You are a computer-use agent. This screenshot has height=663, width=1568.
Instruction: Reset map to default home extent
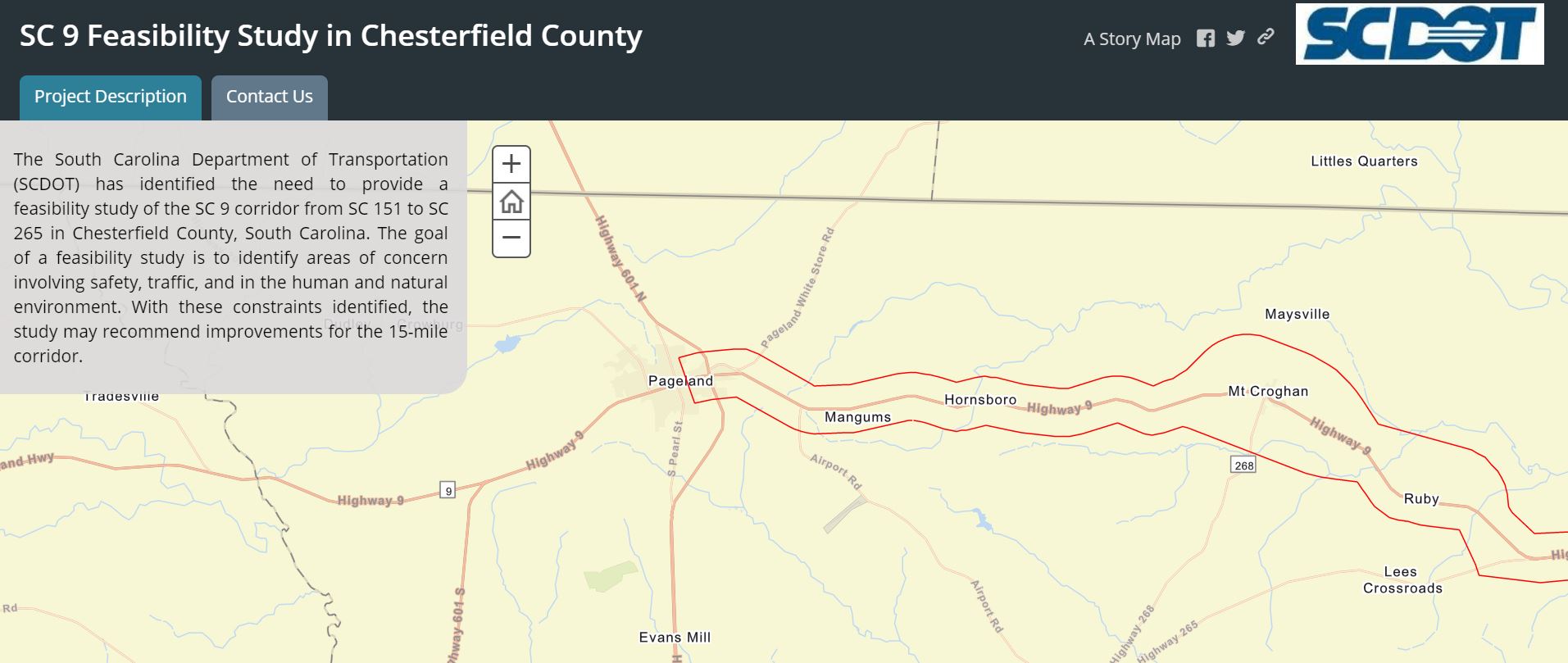511,201
